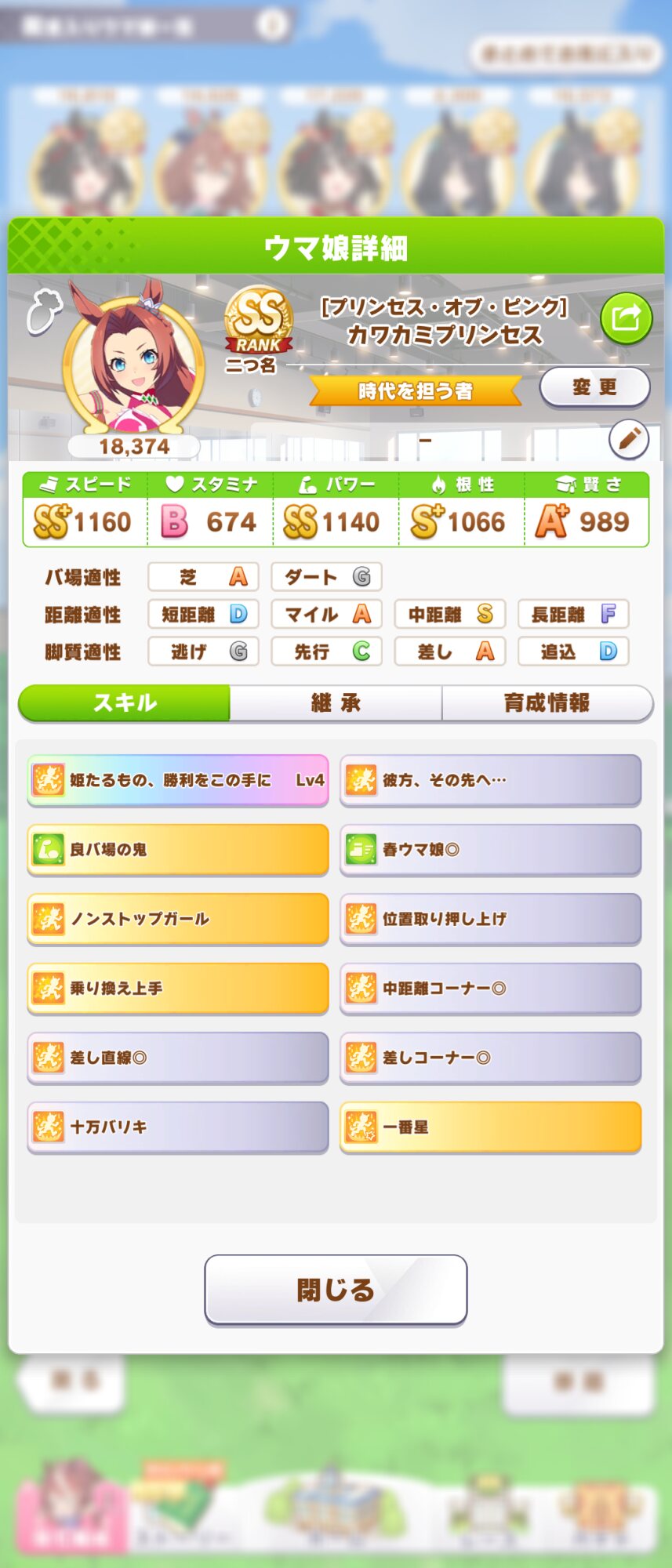The image size is (672, 1568).
Task: Show the 差し直線◎ skill info
Action: tap(177, 1058)
